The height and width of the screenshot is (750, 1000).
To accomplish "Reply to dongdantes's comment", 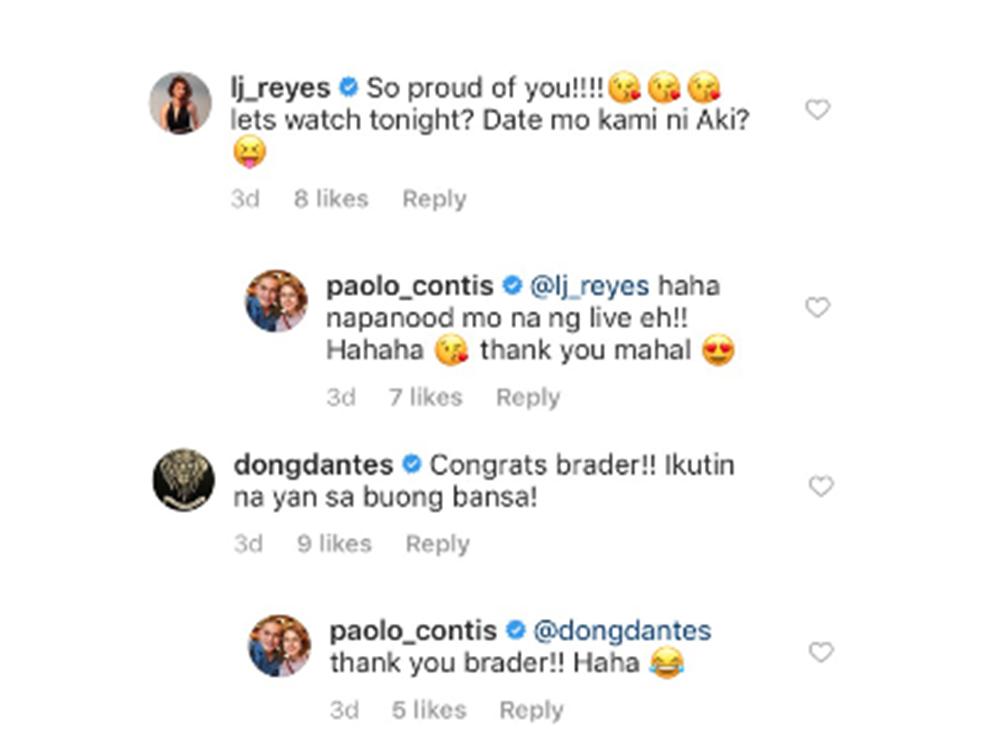I will coord(437,544).
